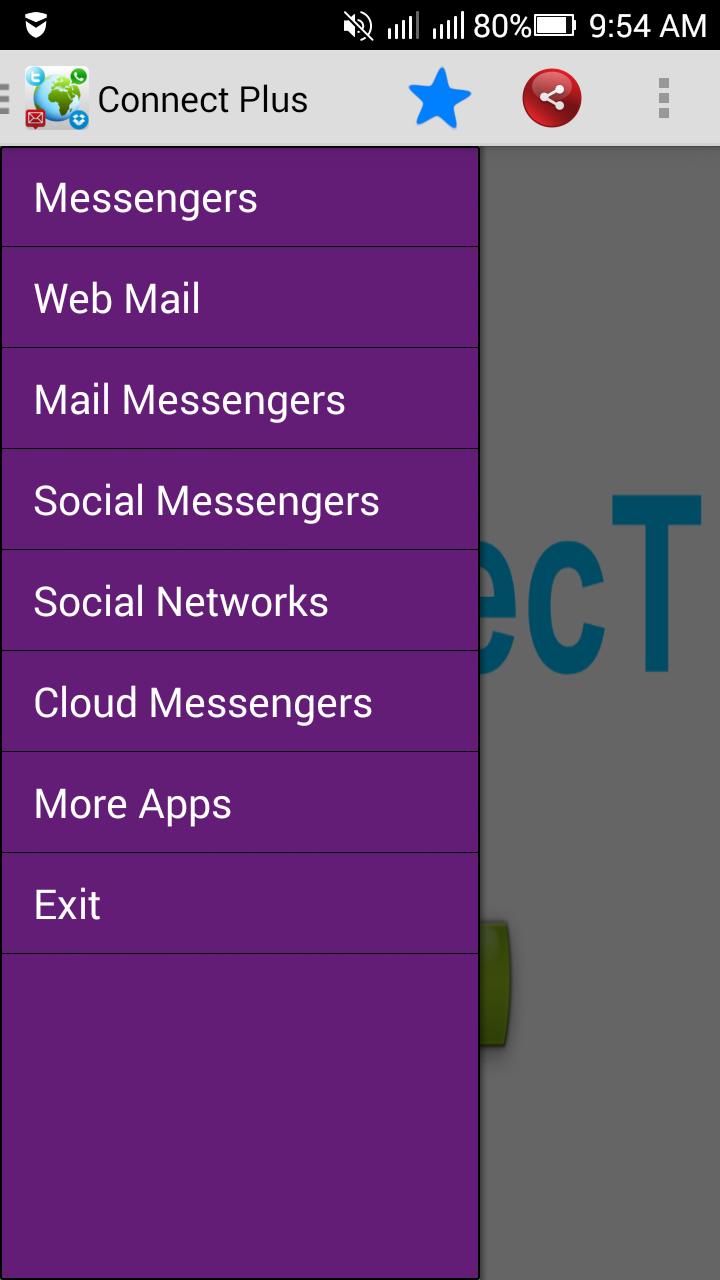Tap the hamburger menu at screen edge
The width and height of the screenshot is (720, 1280).
coord(7,97)
